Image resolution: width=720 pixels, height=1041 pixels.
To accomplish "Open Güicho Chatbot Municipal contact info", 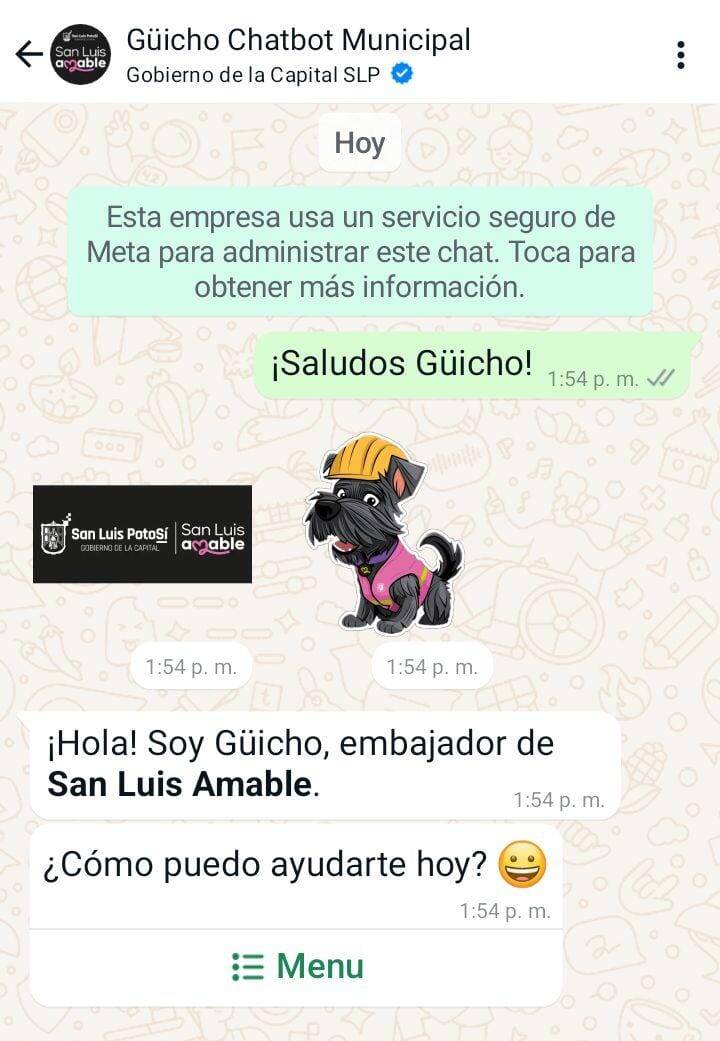I will tap(298, 40).
